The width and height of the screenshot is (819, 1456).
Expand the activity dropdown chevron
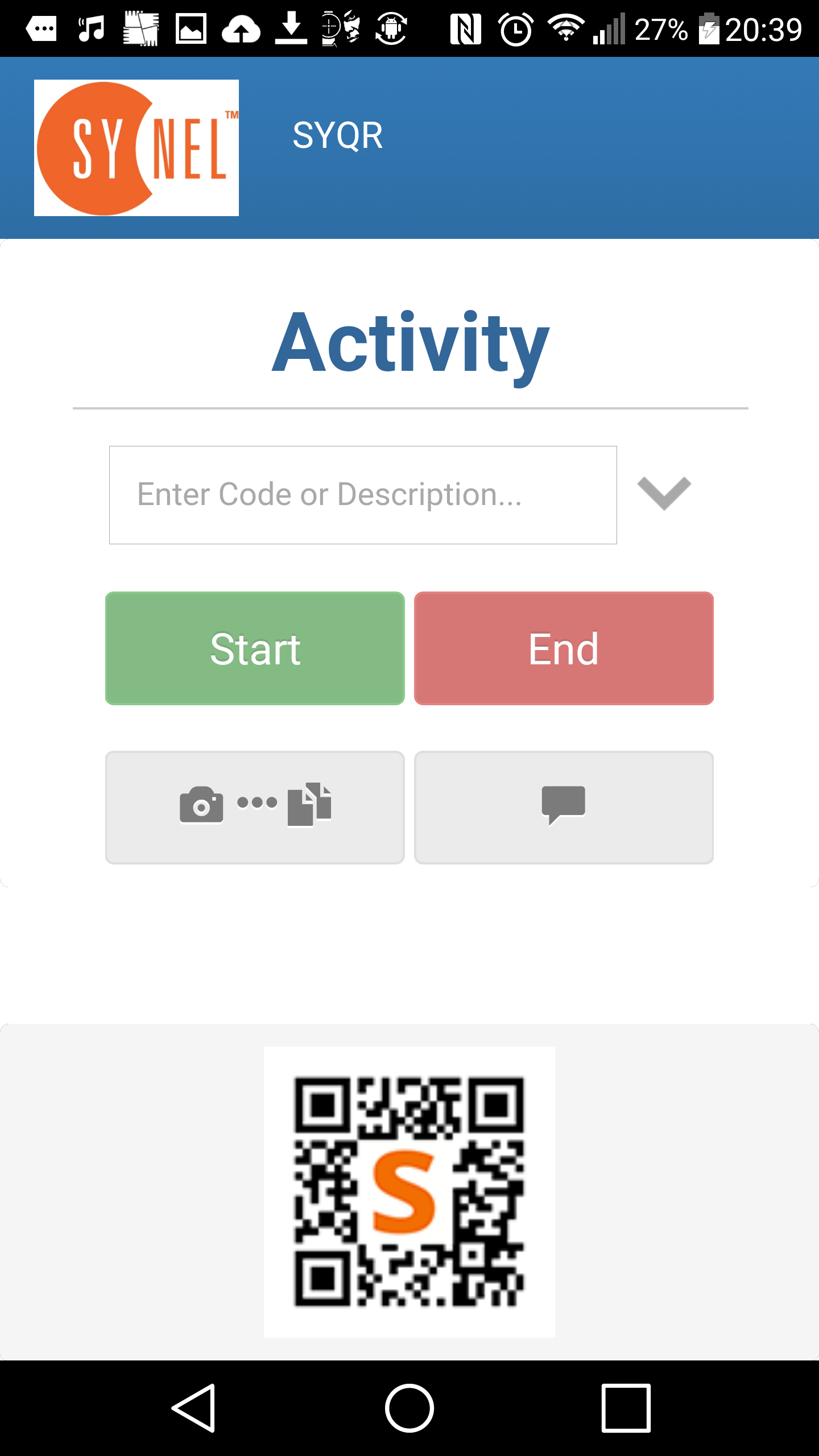[664, 493]
